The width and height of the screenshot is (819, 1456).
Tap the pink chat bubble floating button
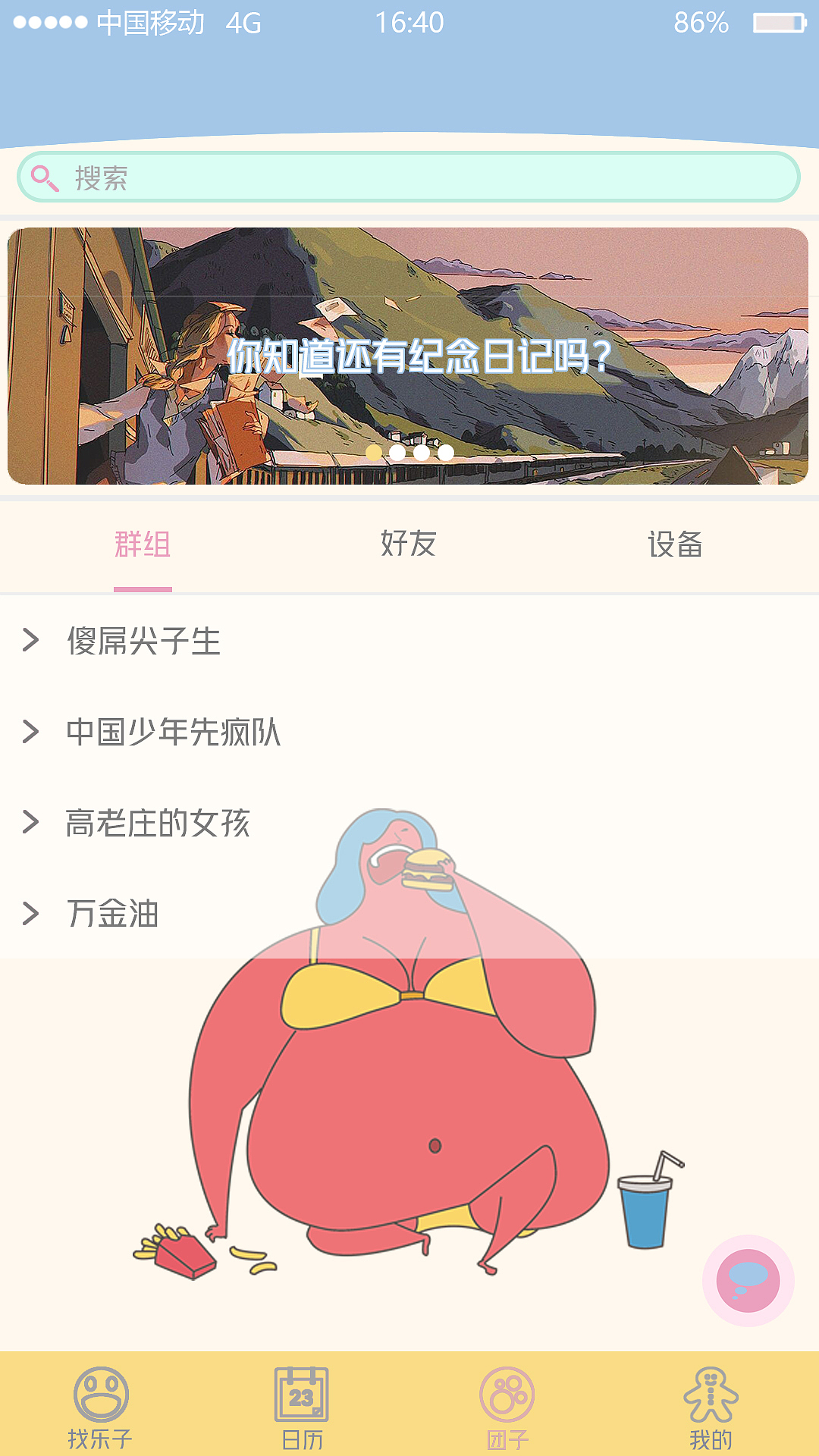(748, 1279)
